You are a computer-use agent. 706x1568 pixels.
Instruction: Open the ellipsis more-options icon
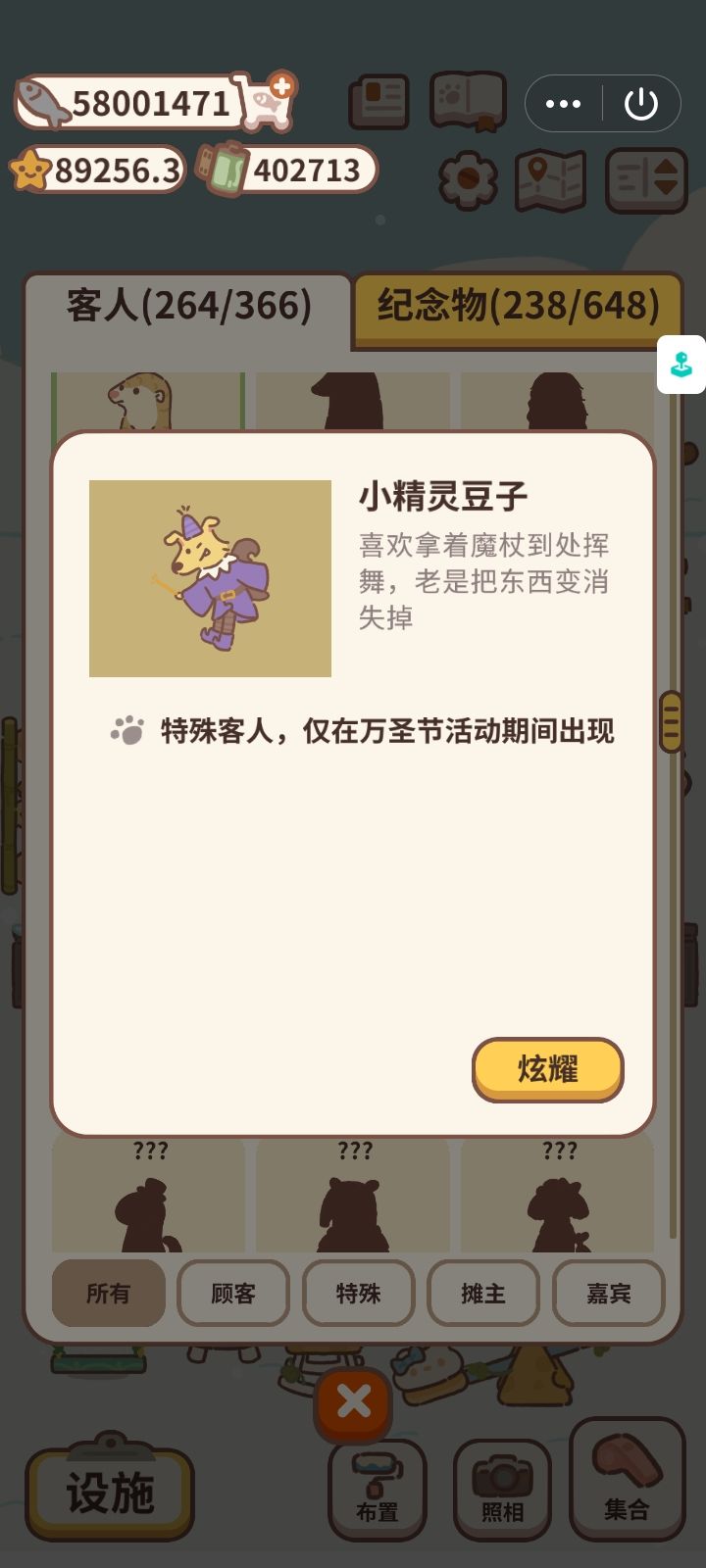point(564,102)
